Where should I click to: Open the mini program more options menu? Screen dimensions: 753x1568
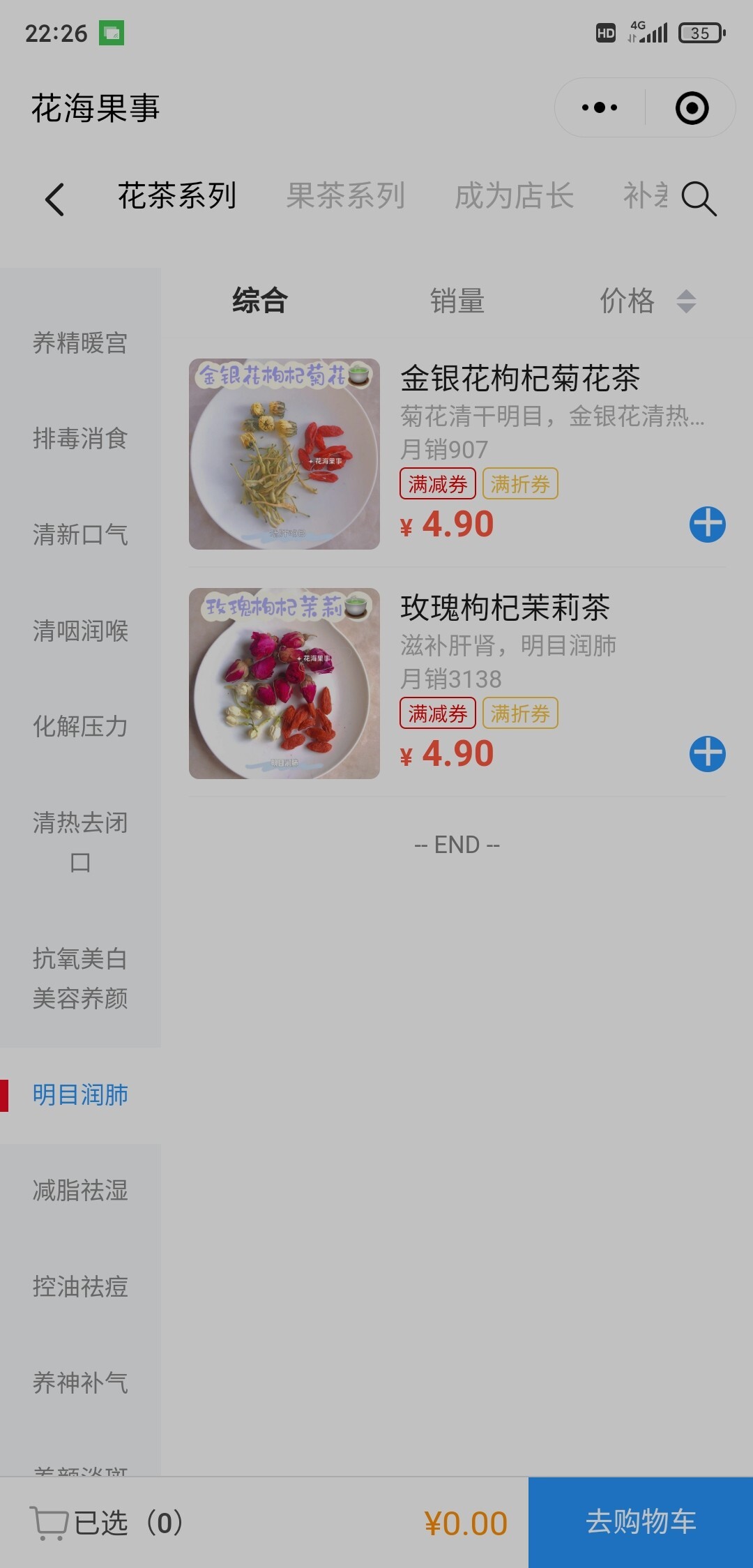[x=600, y=108]
